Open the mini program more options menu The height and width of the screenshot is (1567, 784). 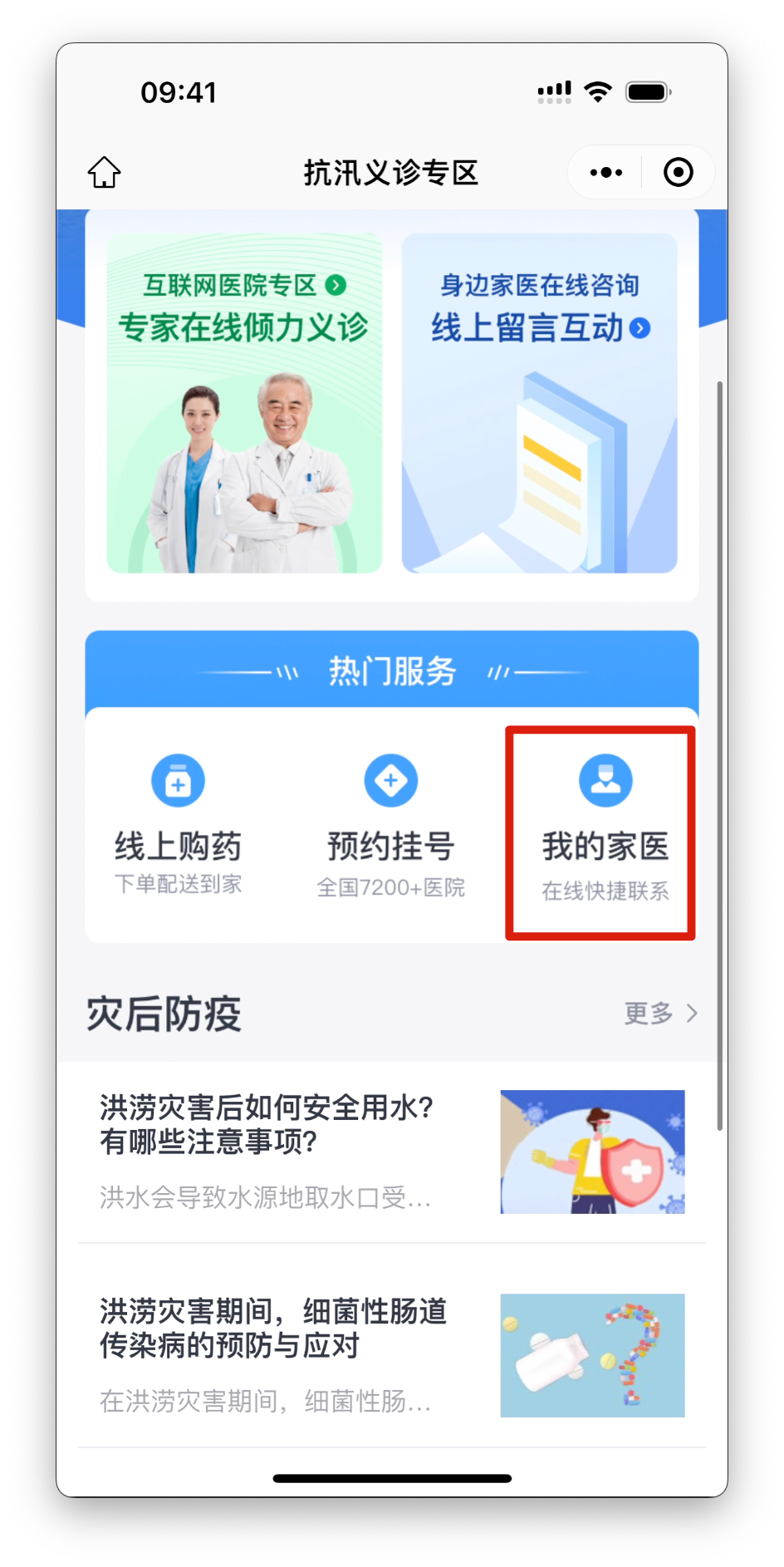coord(605,172)
